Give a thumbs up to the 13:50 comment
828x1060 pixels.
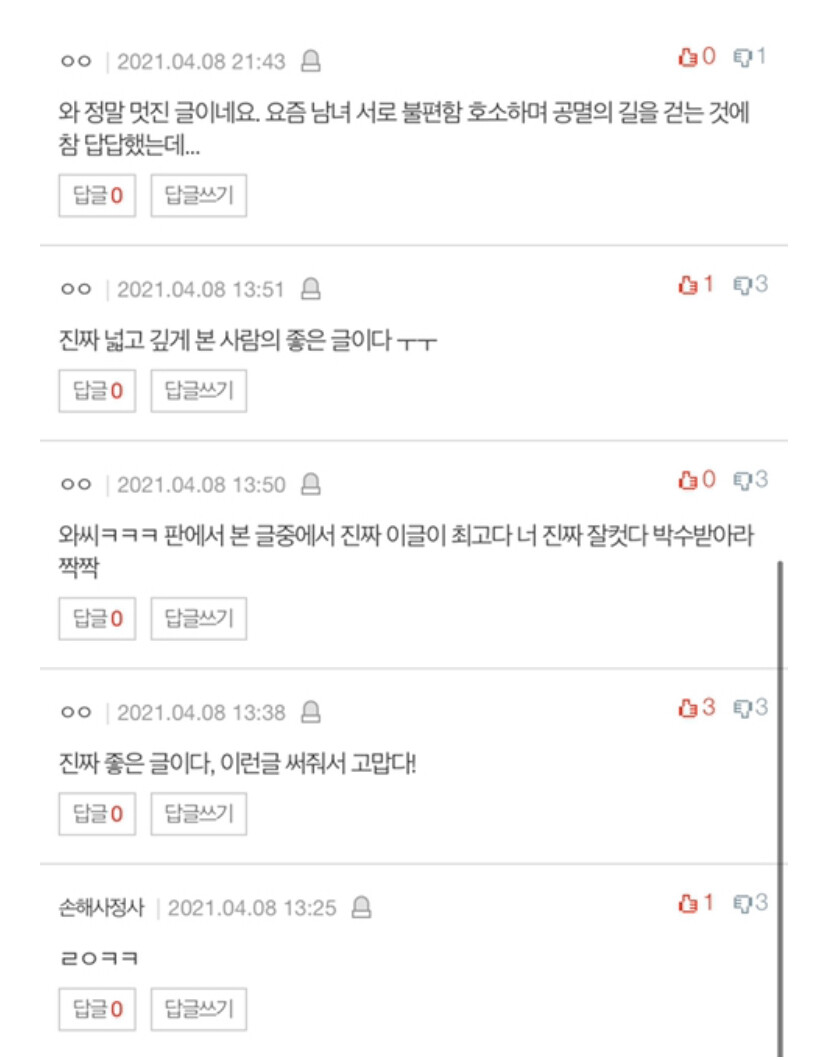(696, 480)
